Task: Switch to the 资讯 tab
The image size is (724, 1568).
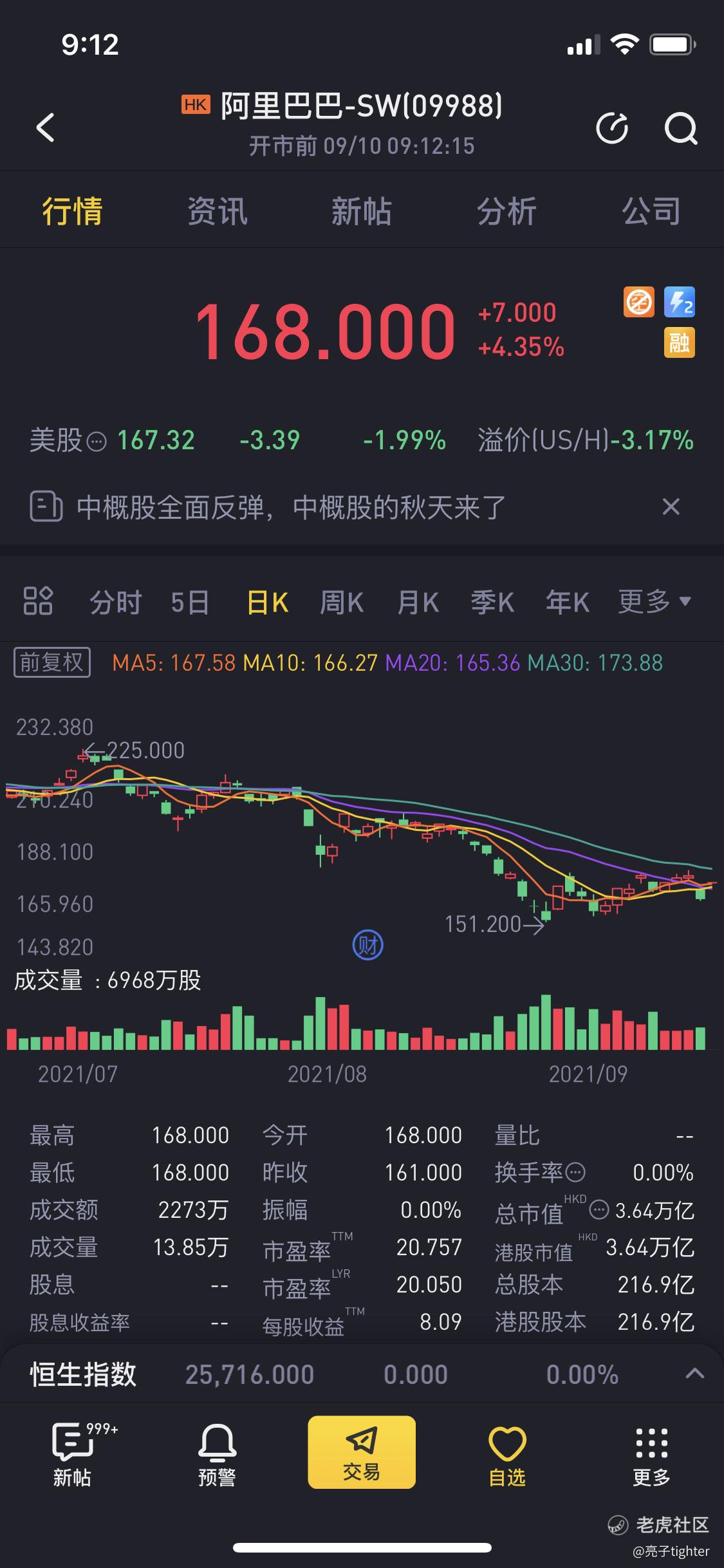Action: tap(217, 210)
